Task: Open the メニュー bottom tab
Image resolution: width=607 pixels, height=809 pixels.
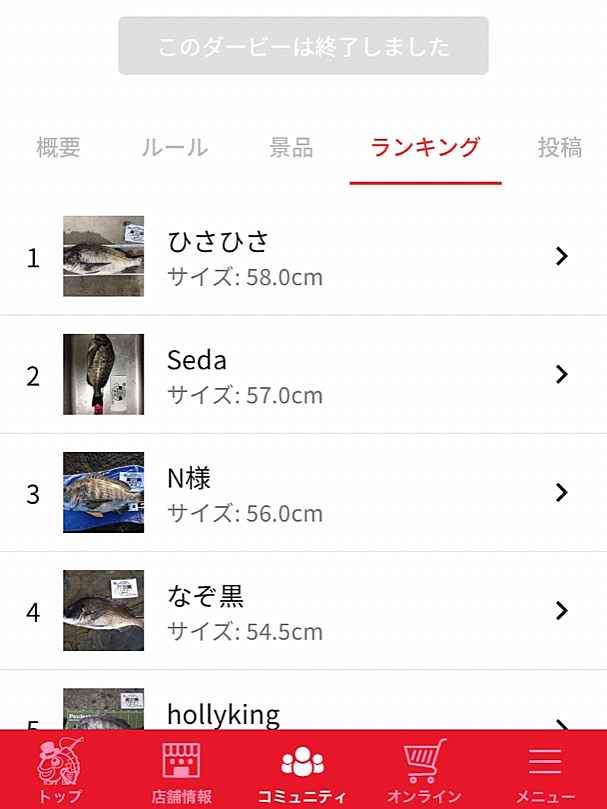Action: tap(545, 771)
